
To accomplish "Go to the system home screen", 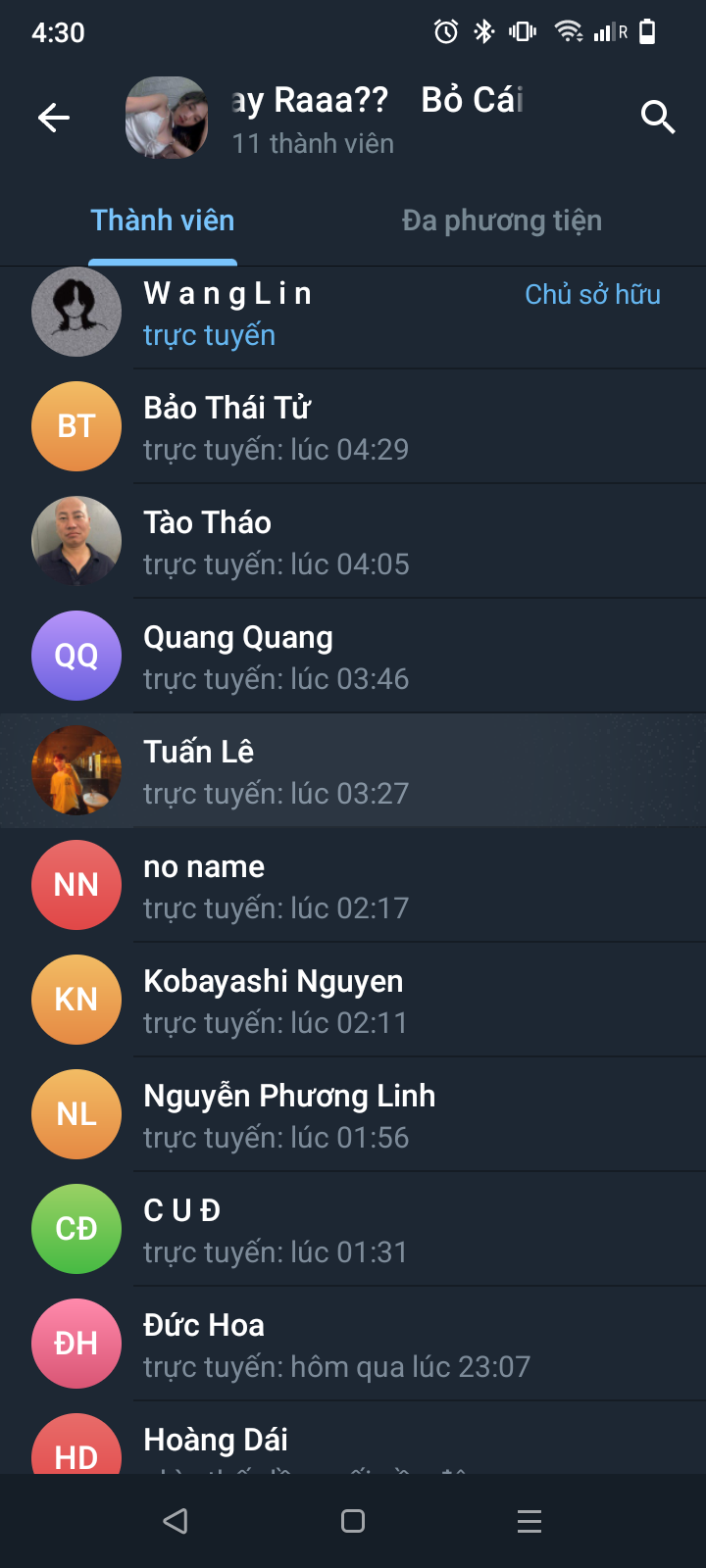I will coord(353,1521).
